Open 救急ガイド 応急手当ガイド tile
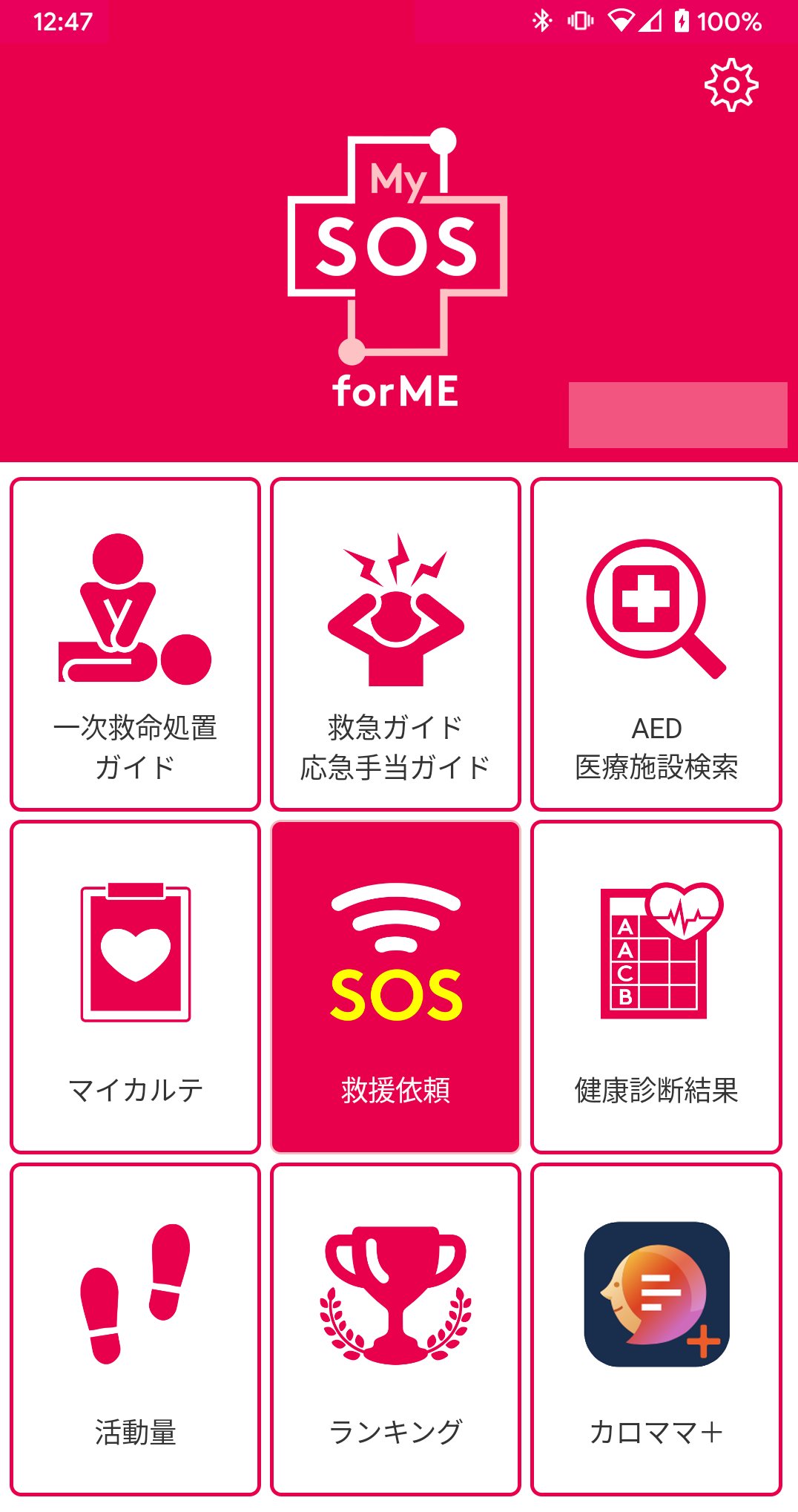Image resolution: width=798 pixels, height=1512 pixels. point(395,644)
